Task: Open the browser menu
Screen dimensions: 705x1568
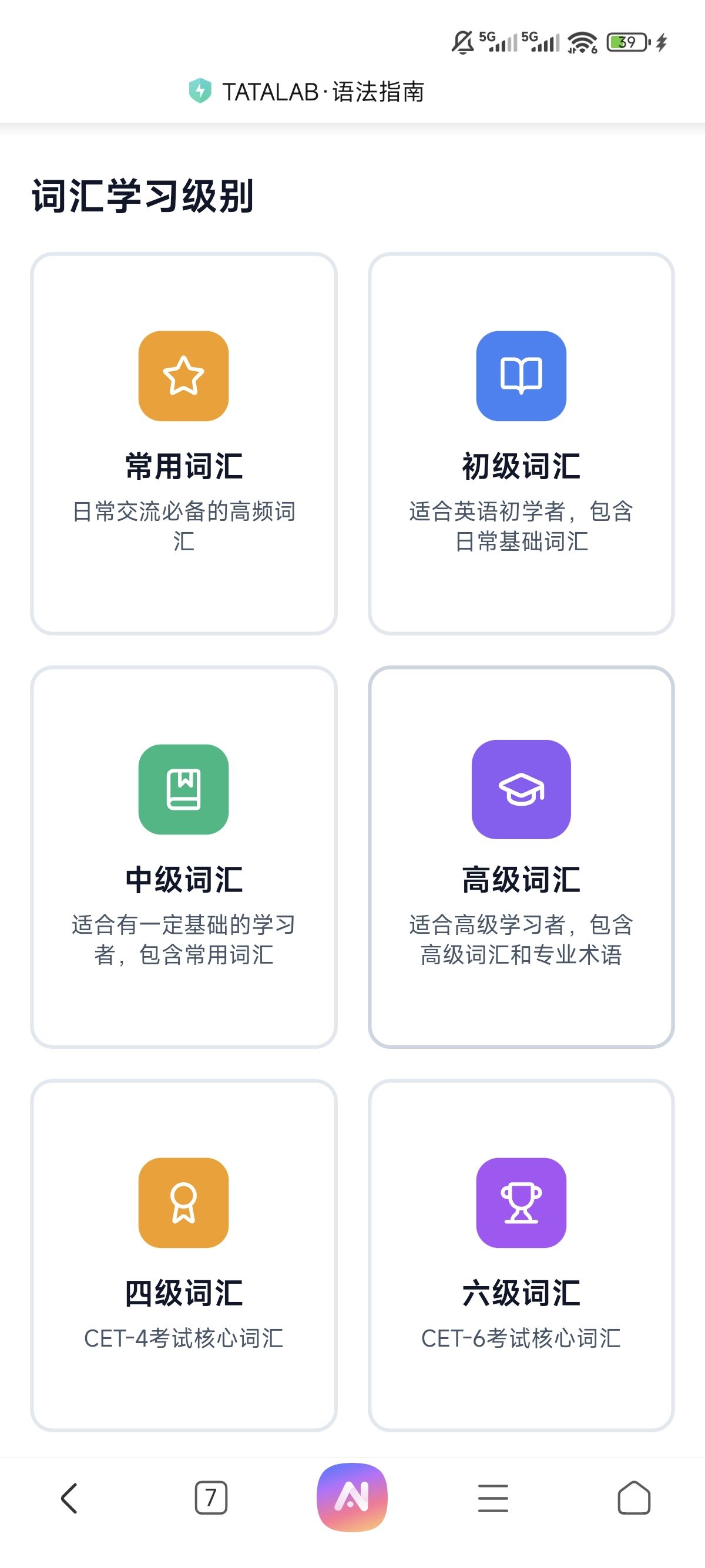Action: click(x=492, y=1498)
